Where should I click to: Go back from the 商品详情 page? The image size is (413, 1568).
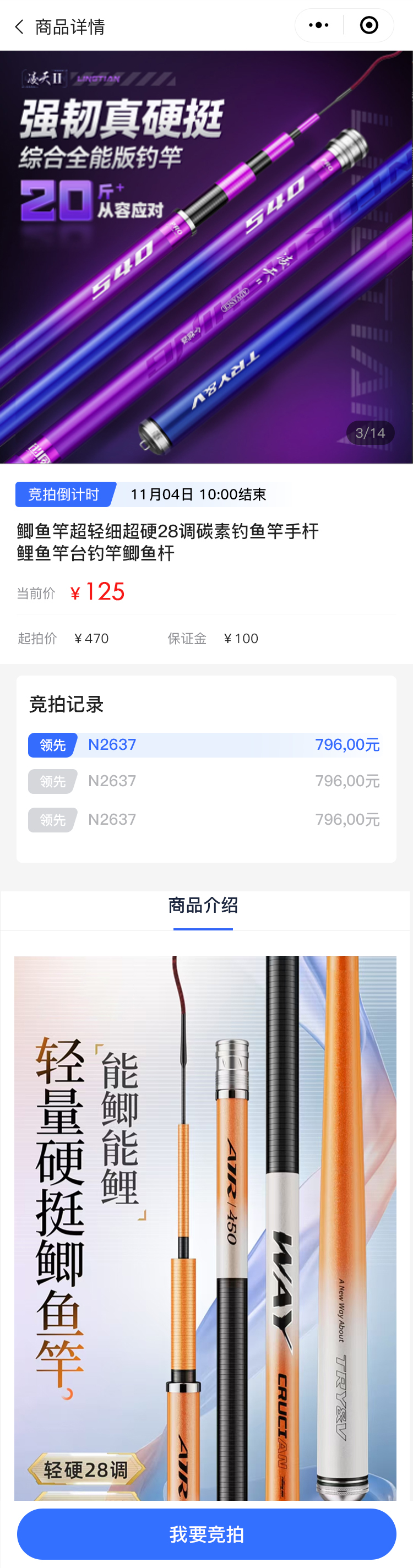[19, 27]
